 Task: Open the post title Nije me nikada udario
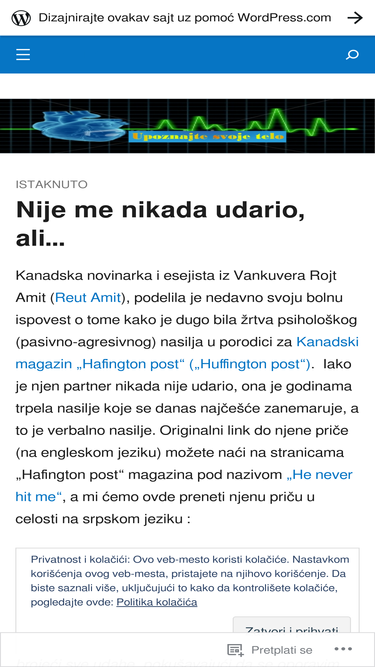160,224
